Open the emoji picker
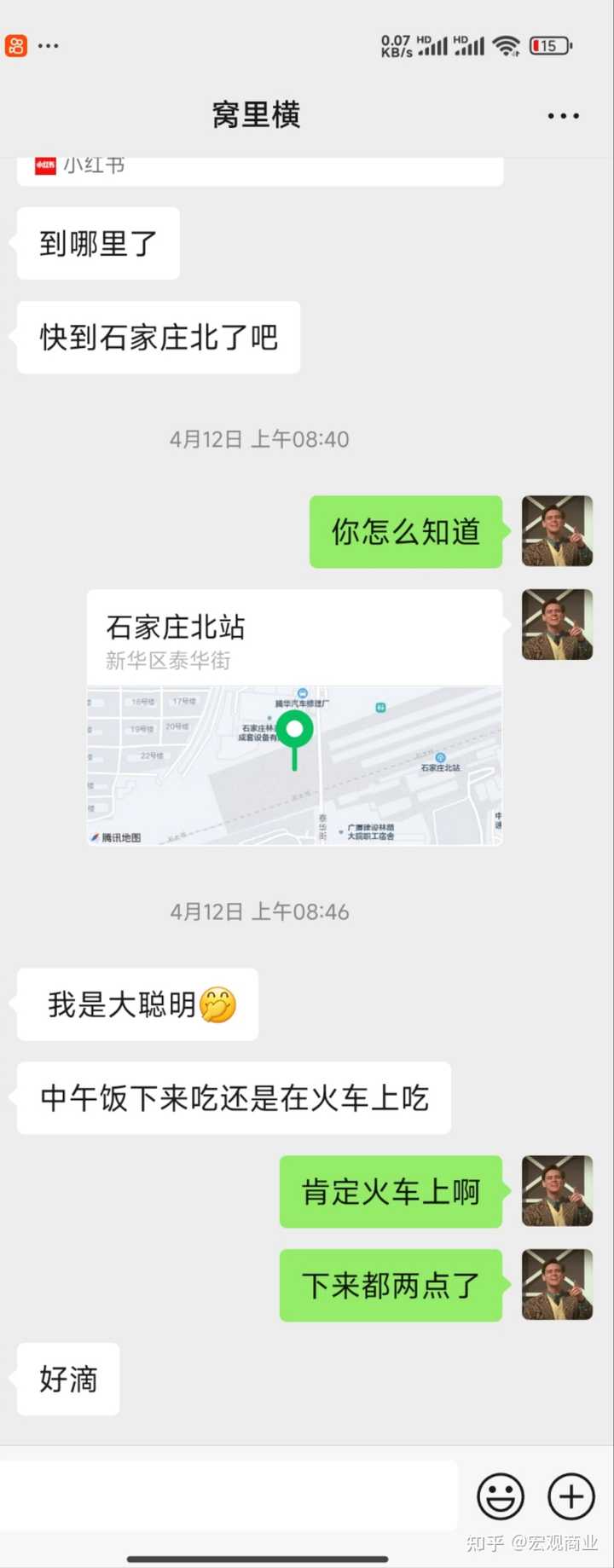The image size is (614, 1568). pos(501,1496)
